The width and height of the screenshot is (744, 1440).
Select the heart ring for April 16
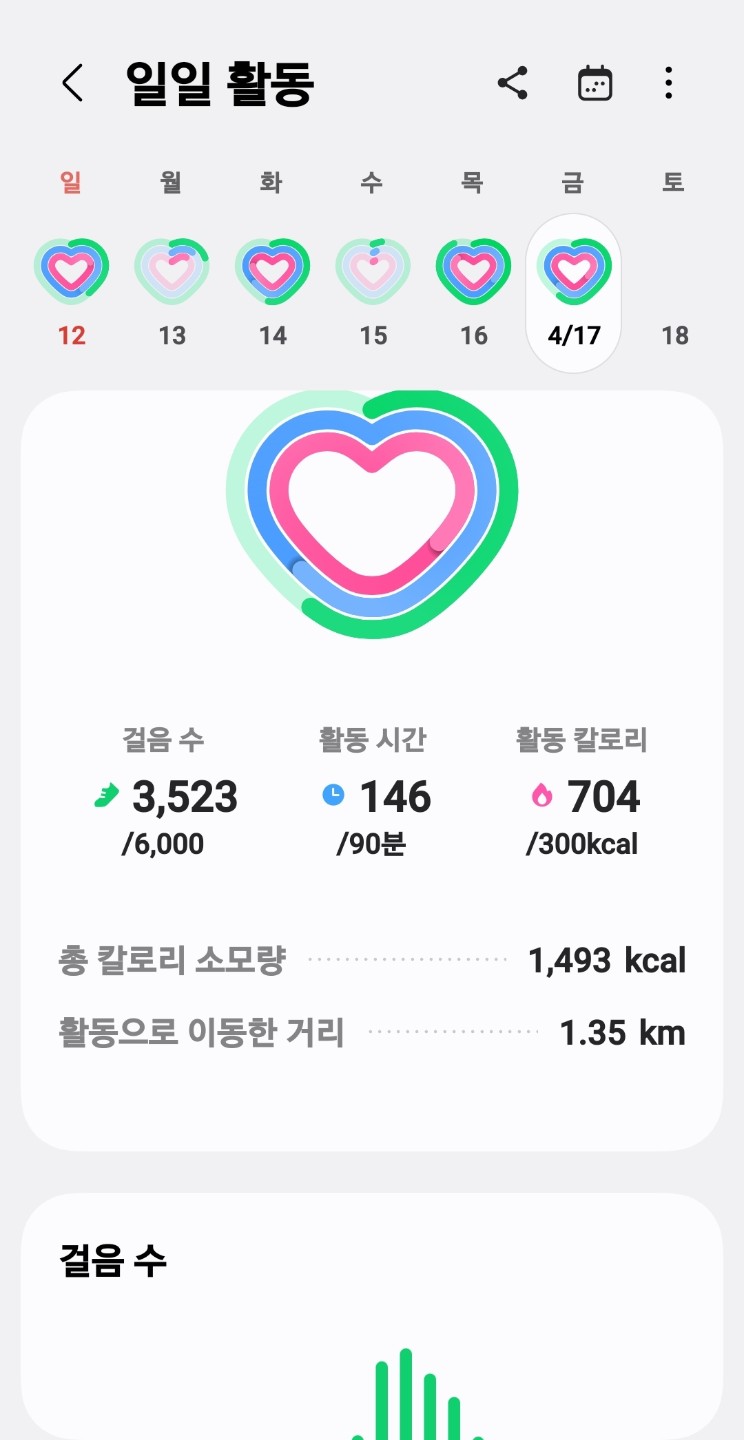click(472, 267)
